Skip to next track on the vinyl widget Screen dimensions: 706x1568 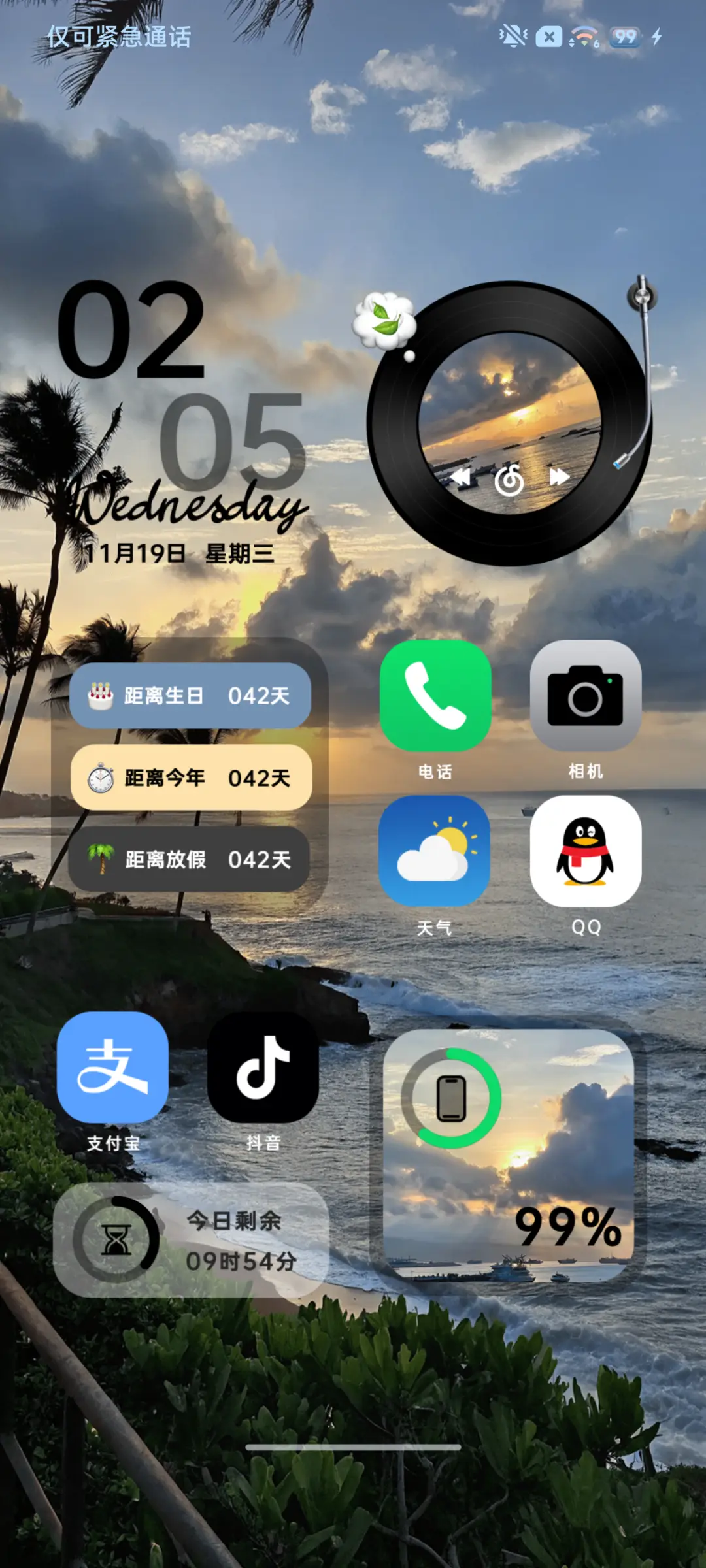click(x=560, y=478)
